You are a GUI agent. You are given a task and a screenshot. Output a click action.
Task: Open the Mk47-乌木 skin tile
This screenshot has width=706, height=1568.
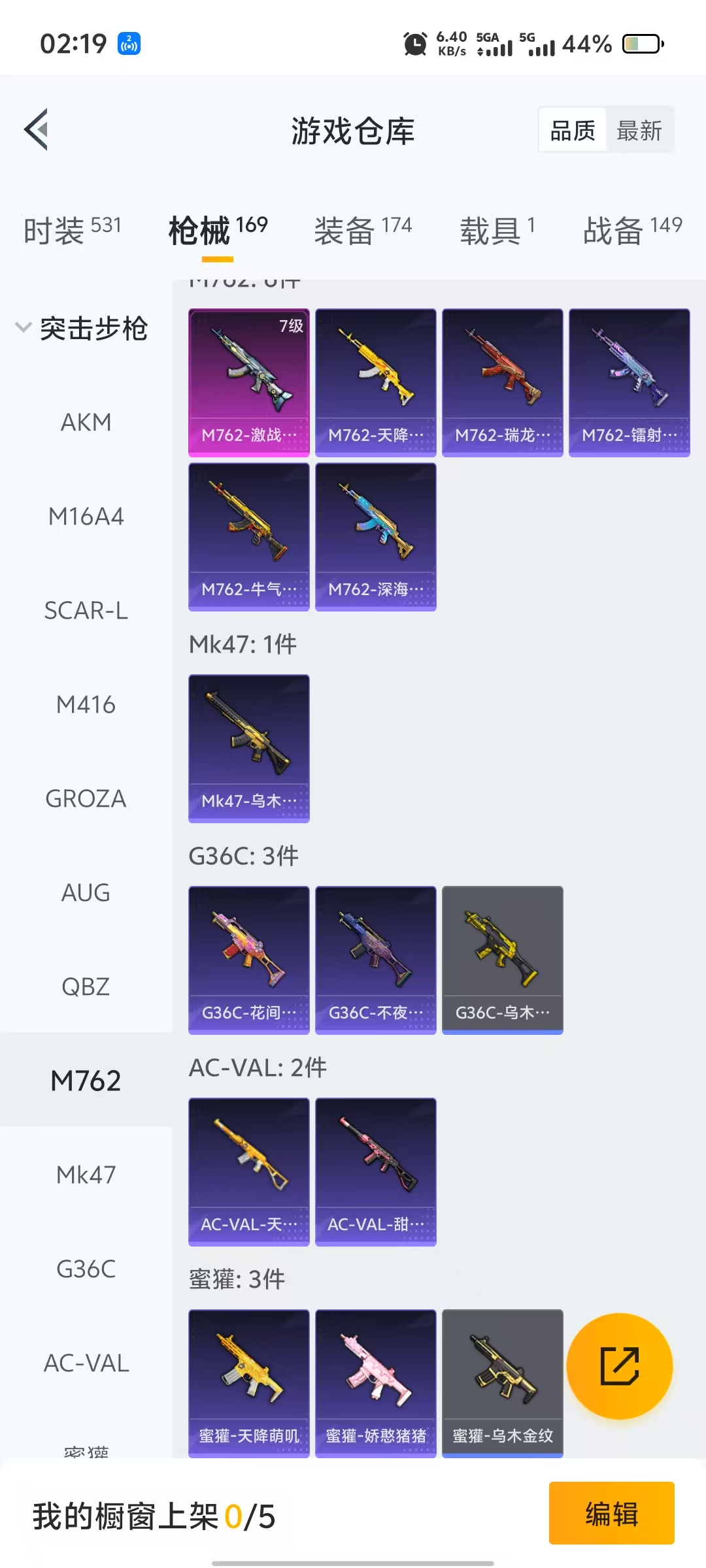click(x=248, y=748)
